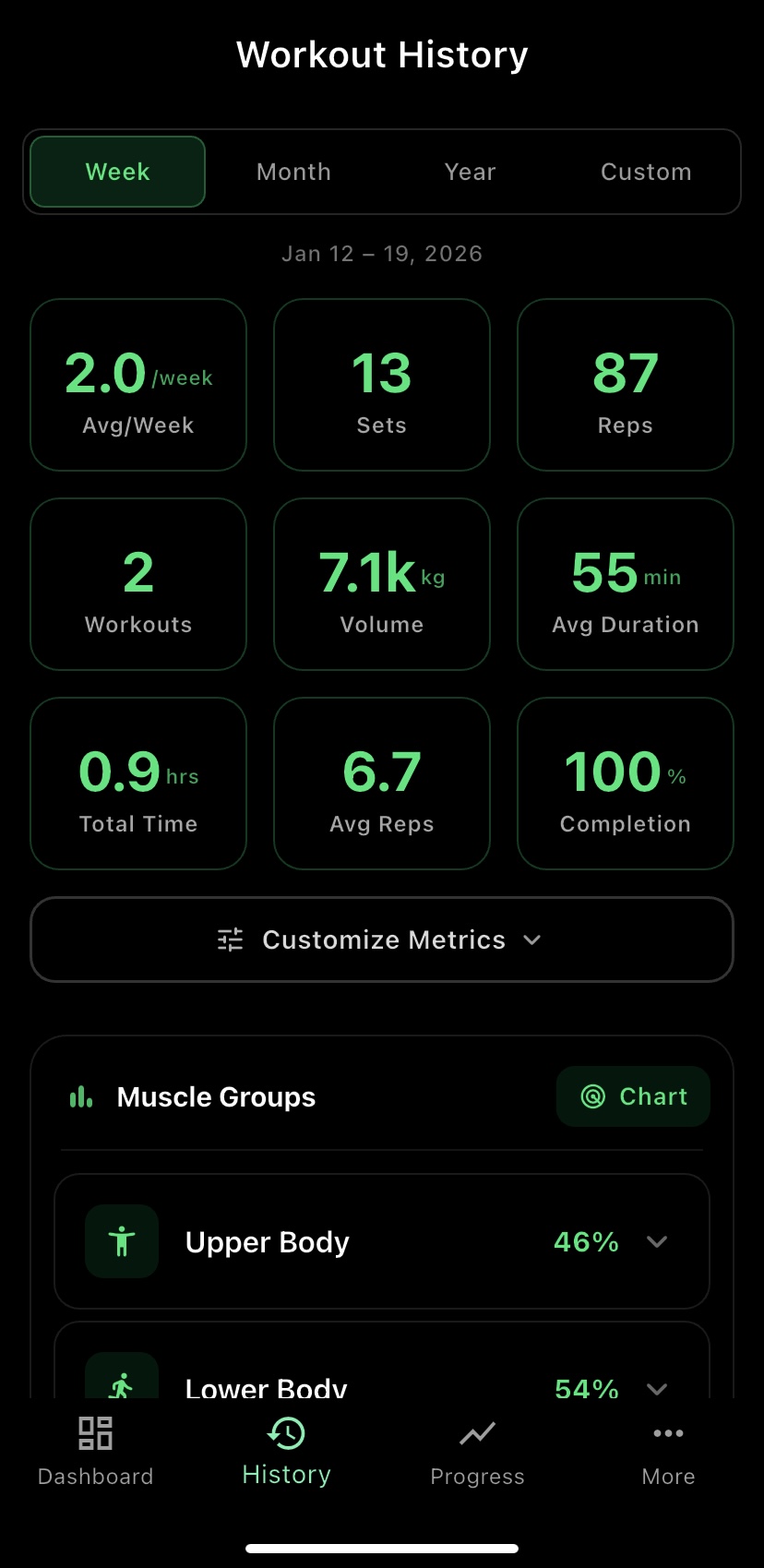Expand the Customize Metrics dropdown
Screen dimensions: 764x1568
(382, 940)
